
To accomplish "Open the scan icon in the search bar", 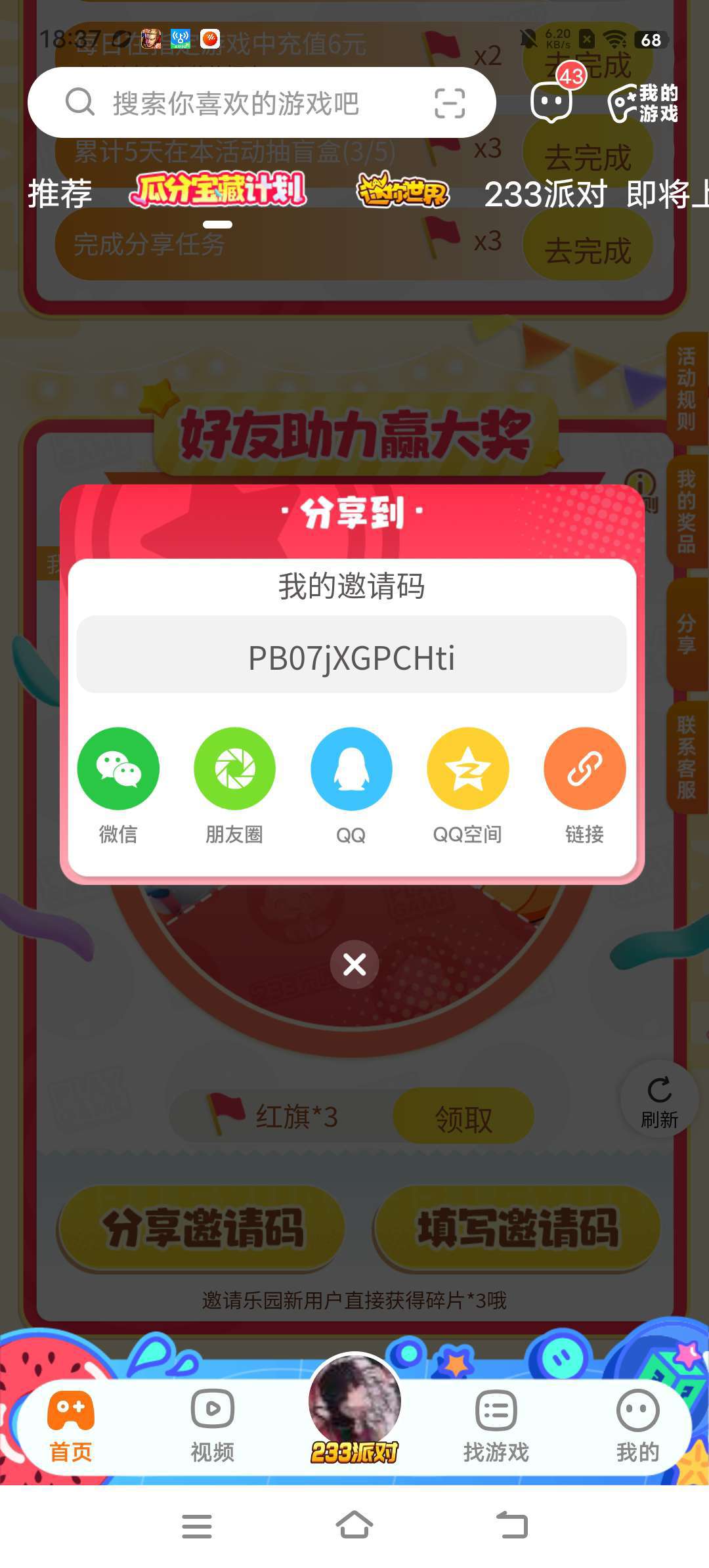I will click(450, 103).
